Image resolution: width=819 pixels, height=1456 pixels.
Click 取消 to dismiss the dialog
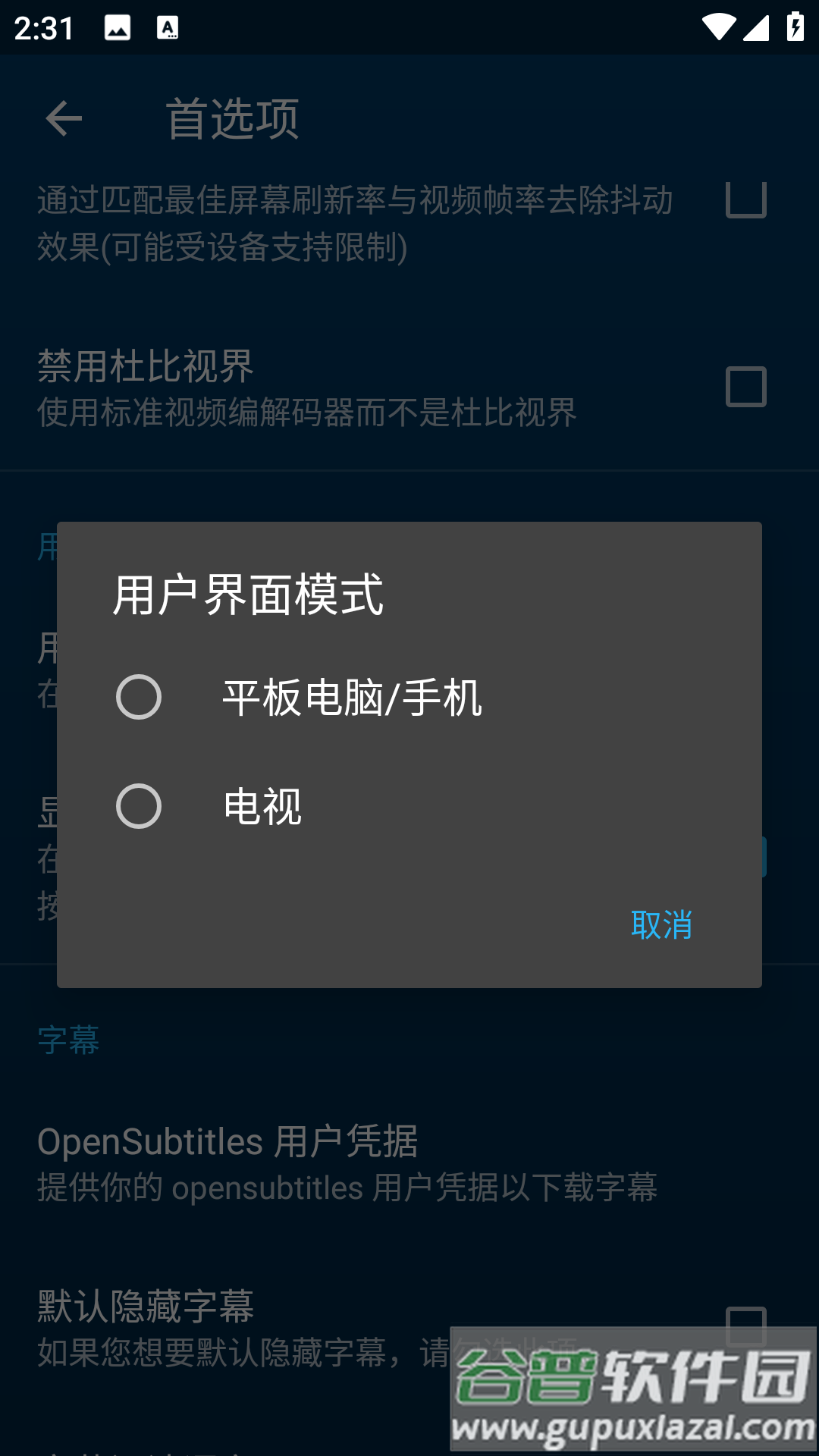click(662, 924)
